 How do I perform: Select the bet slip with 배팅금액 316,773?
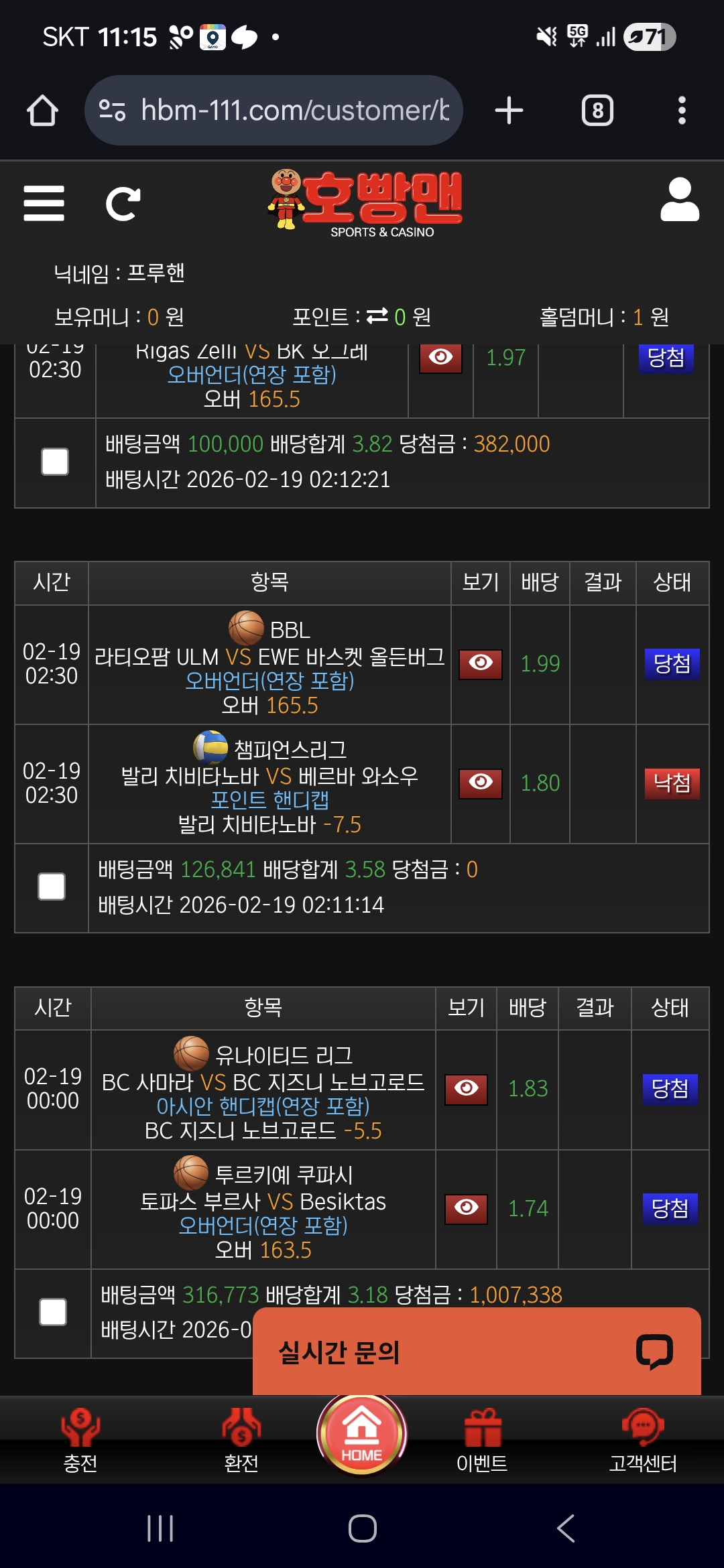(53, 1312)
